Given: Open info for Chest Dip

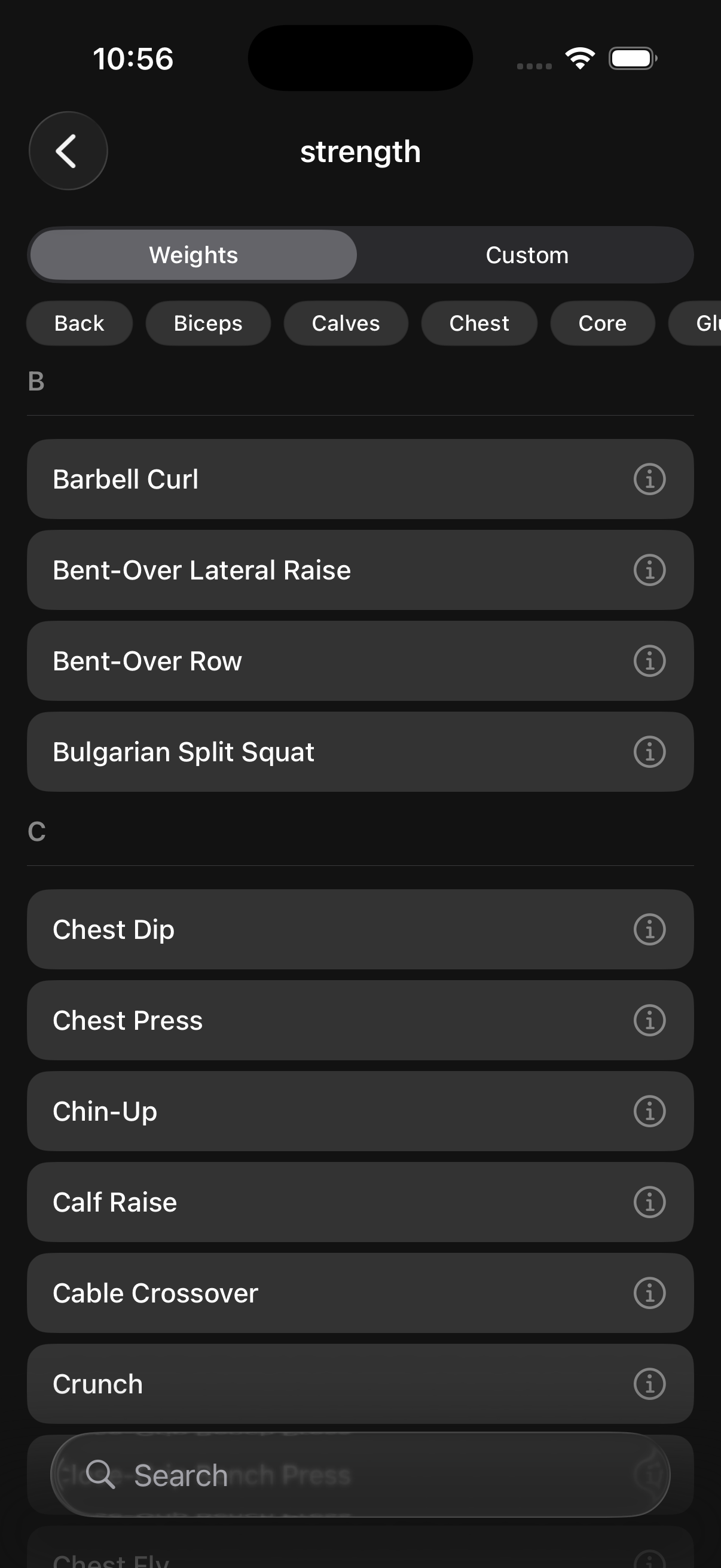Looking at the screenshot, I should click(649, 929).
